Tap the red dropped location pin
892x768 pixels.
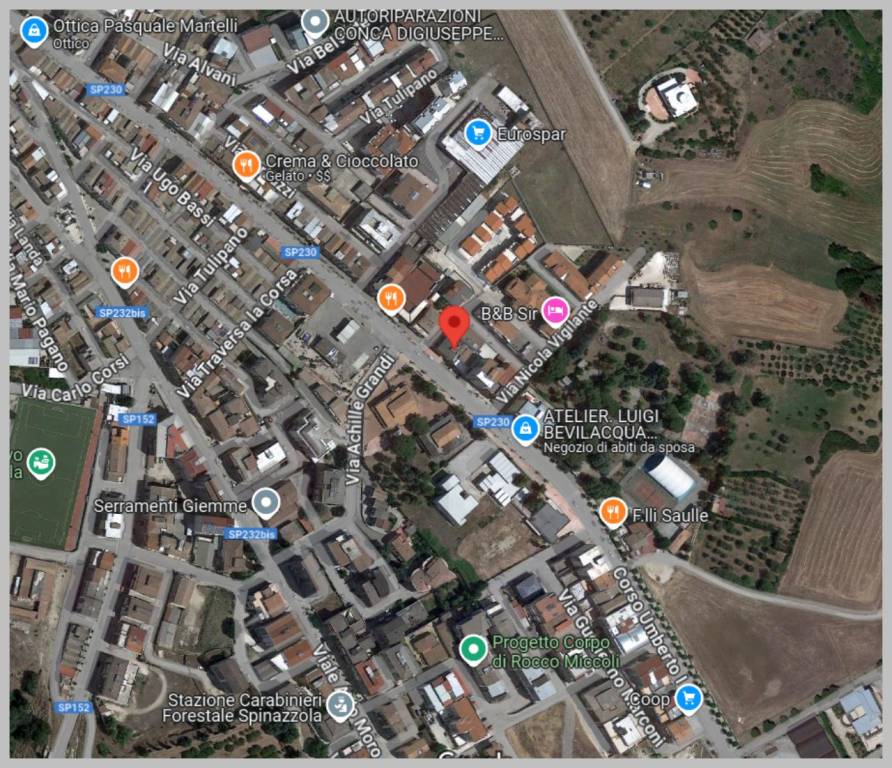(455, 326)
